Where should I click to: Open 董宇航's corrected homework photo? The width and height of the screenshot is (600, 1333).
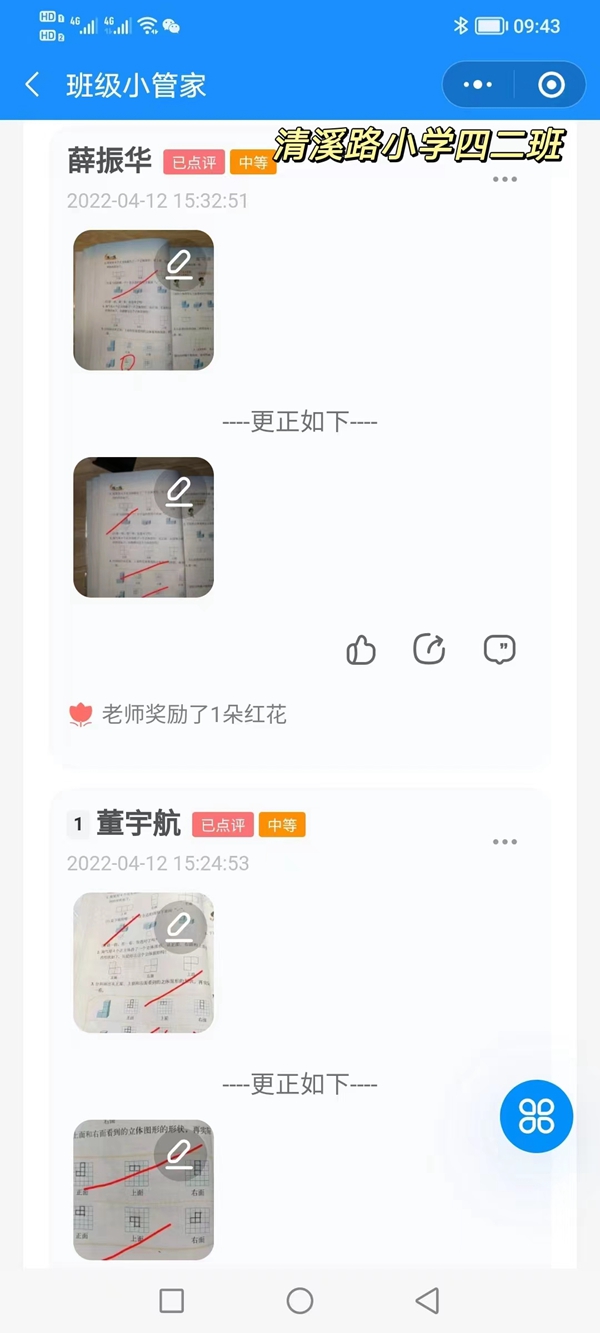click(143, 1190)
